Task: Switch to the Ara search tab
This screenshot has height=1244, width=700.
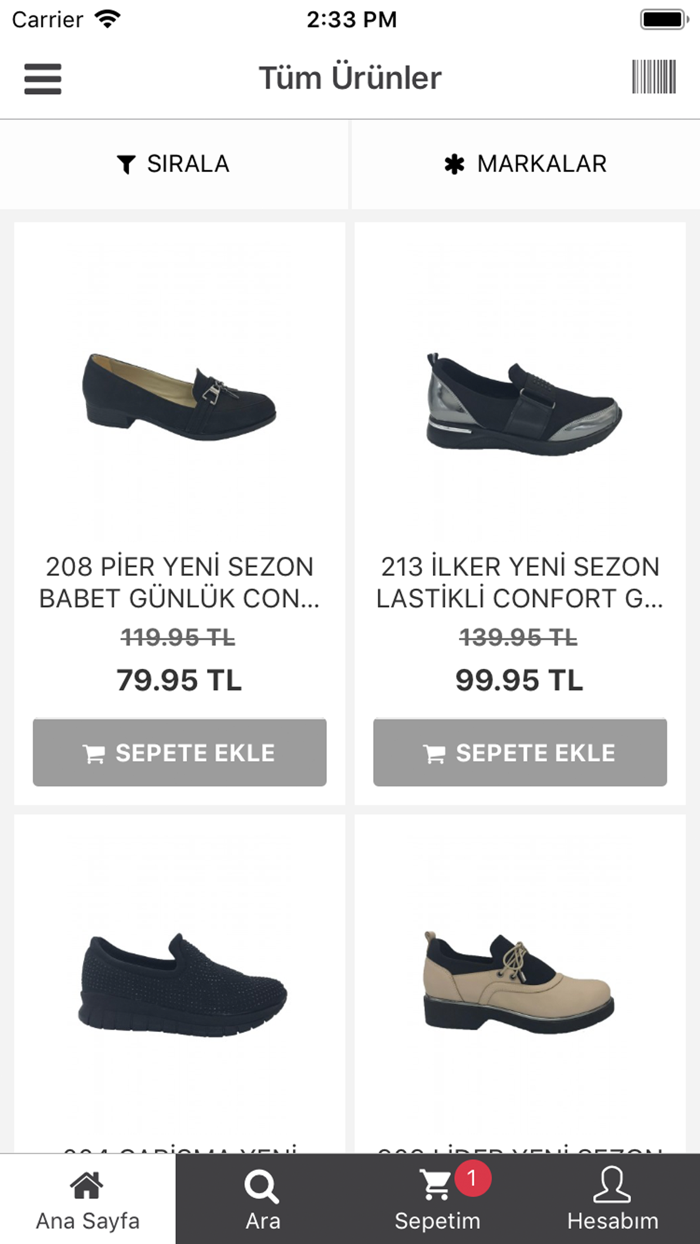Action: pyautogui.click(x=262, y=1200)
